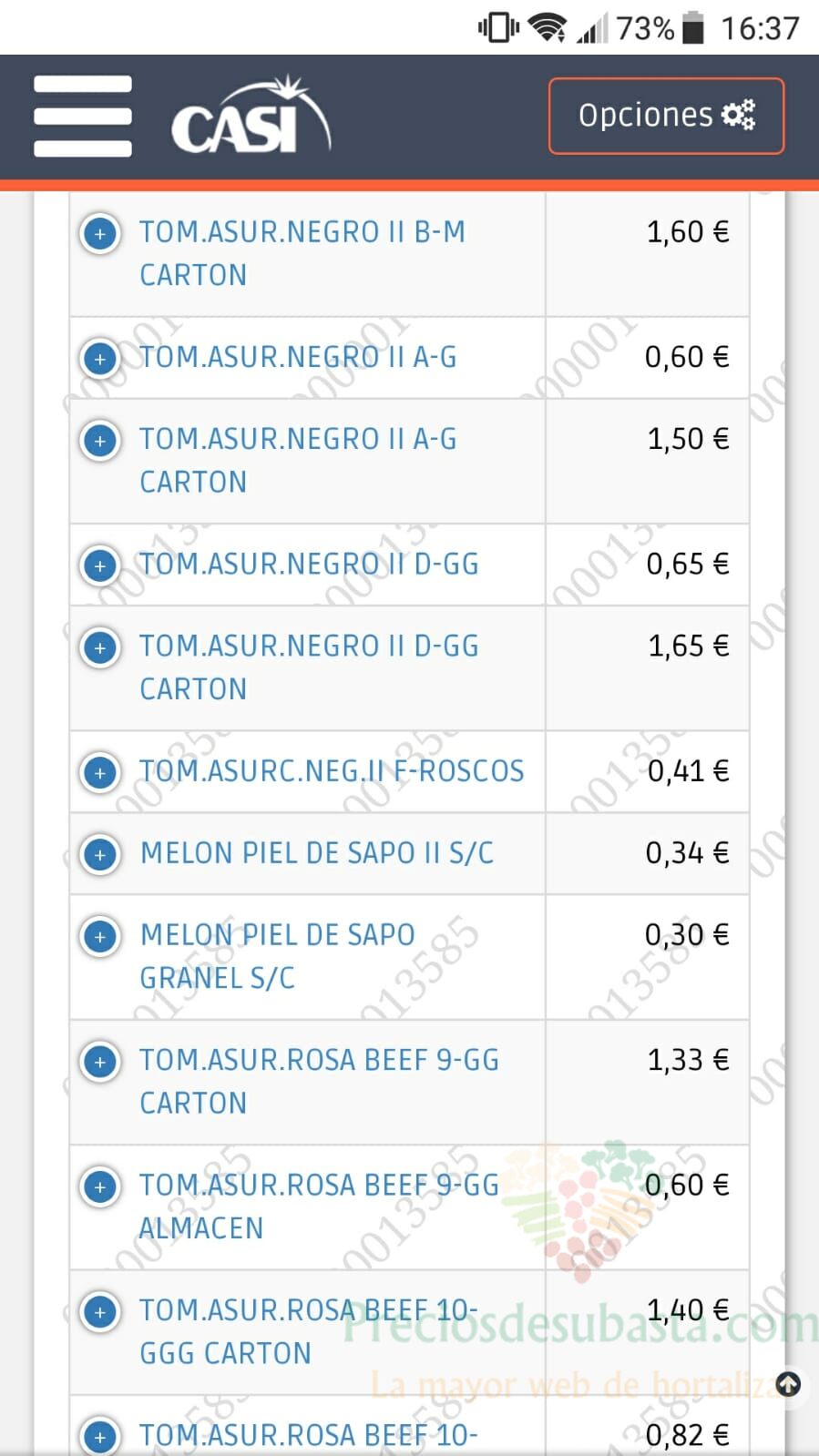Open the hamburger drawer menu
Screen dimensions: 819x1456
click(83, 117)
